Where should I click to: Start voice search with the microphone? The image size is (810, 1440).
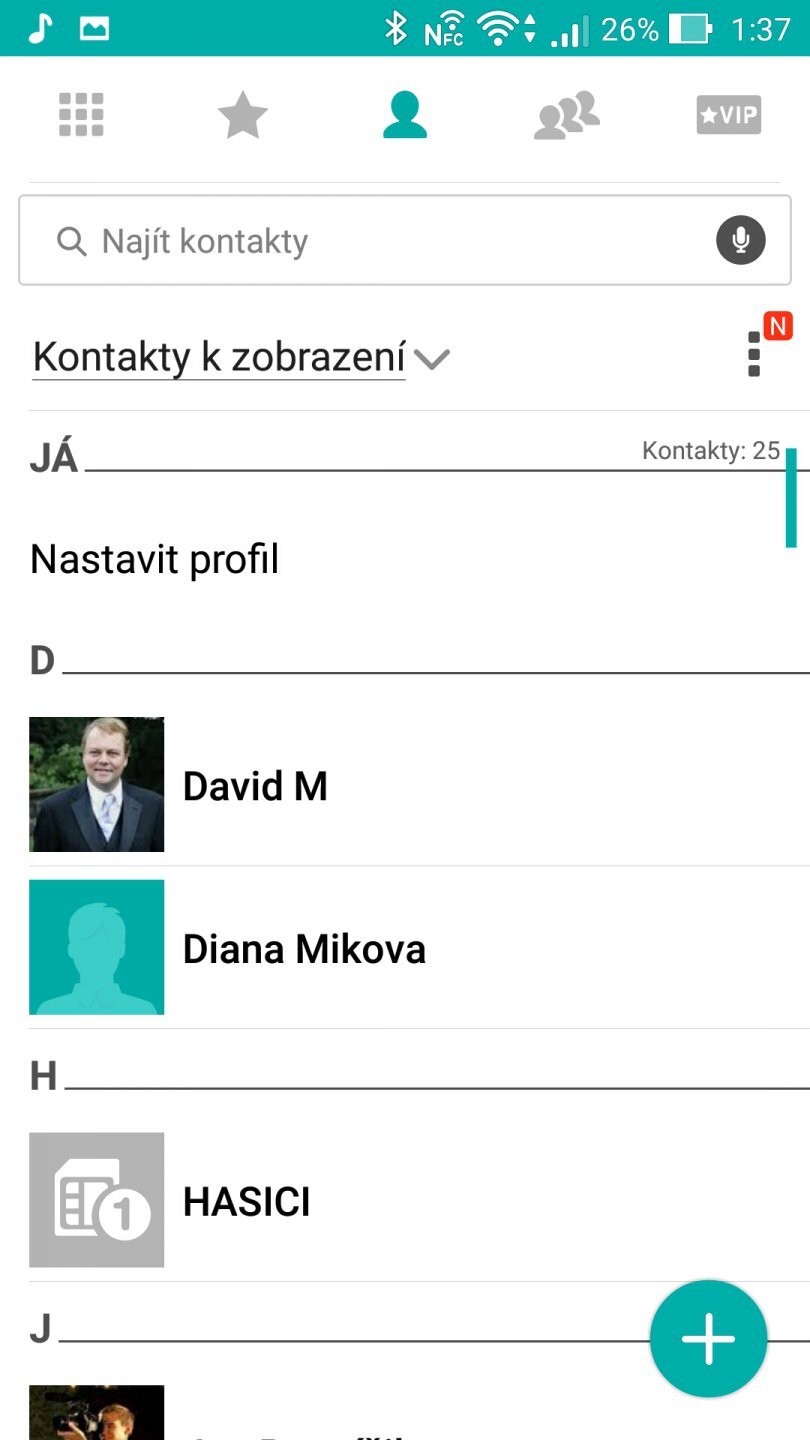pos(740,240)
